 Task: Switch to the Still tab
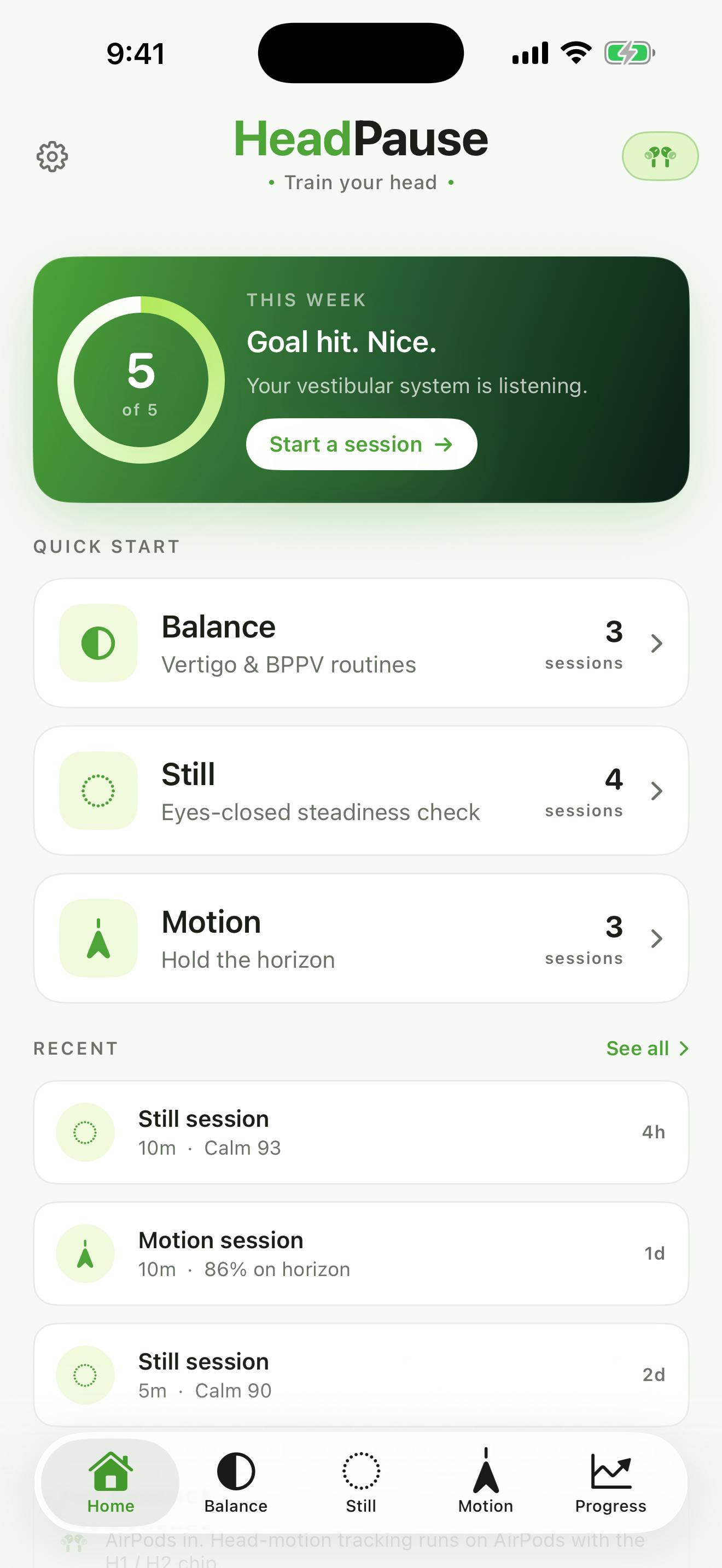(x=361, y=1482)
